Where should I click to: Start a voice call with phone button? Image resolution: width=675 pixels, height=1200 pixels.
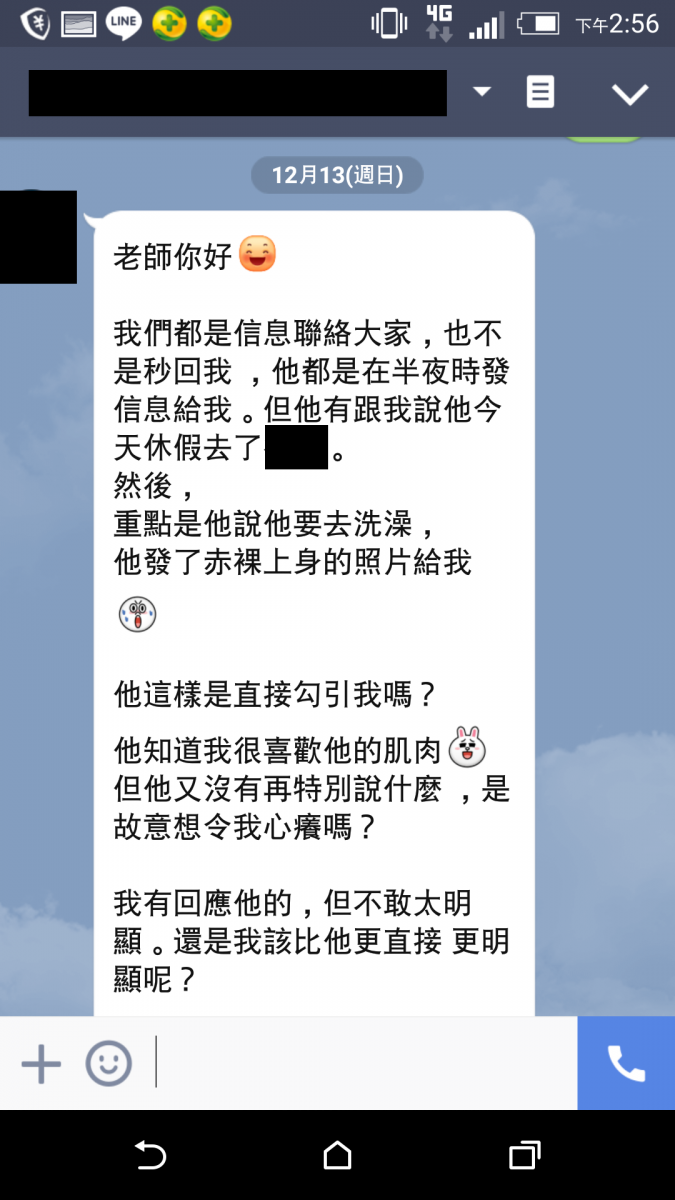pos(626,1064)
